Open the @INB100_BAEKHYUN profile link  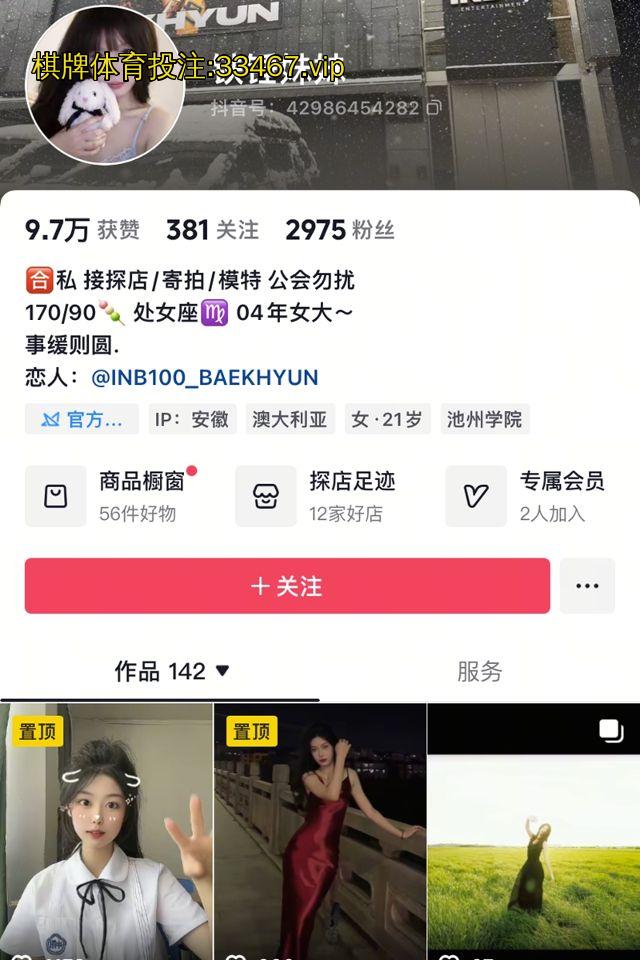click(204, 377)
